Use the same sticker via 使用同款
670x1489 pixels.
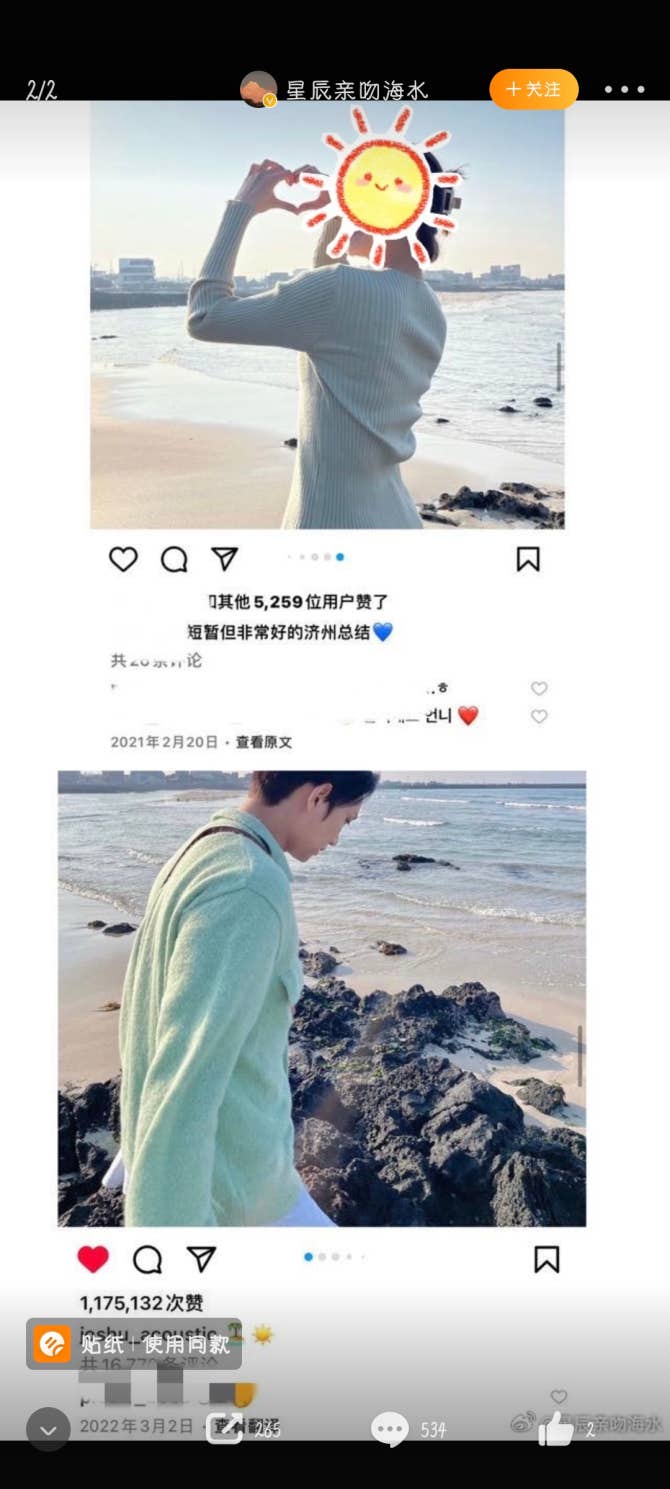tap(186, 1343)
